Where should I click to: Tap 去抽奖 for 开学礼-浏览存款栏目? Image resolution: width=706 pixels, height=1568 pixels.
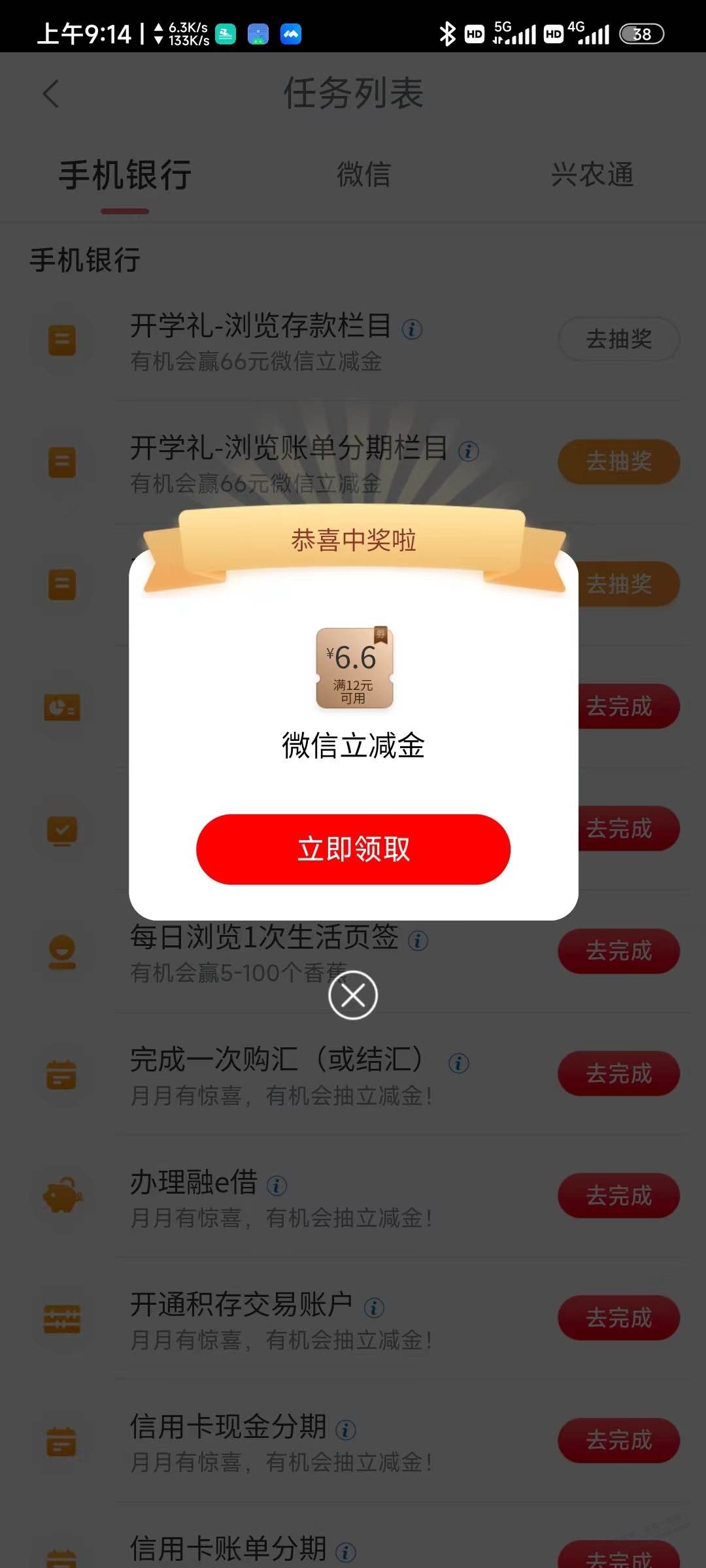tap(618, 339)
